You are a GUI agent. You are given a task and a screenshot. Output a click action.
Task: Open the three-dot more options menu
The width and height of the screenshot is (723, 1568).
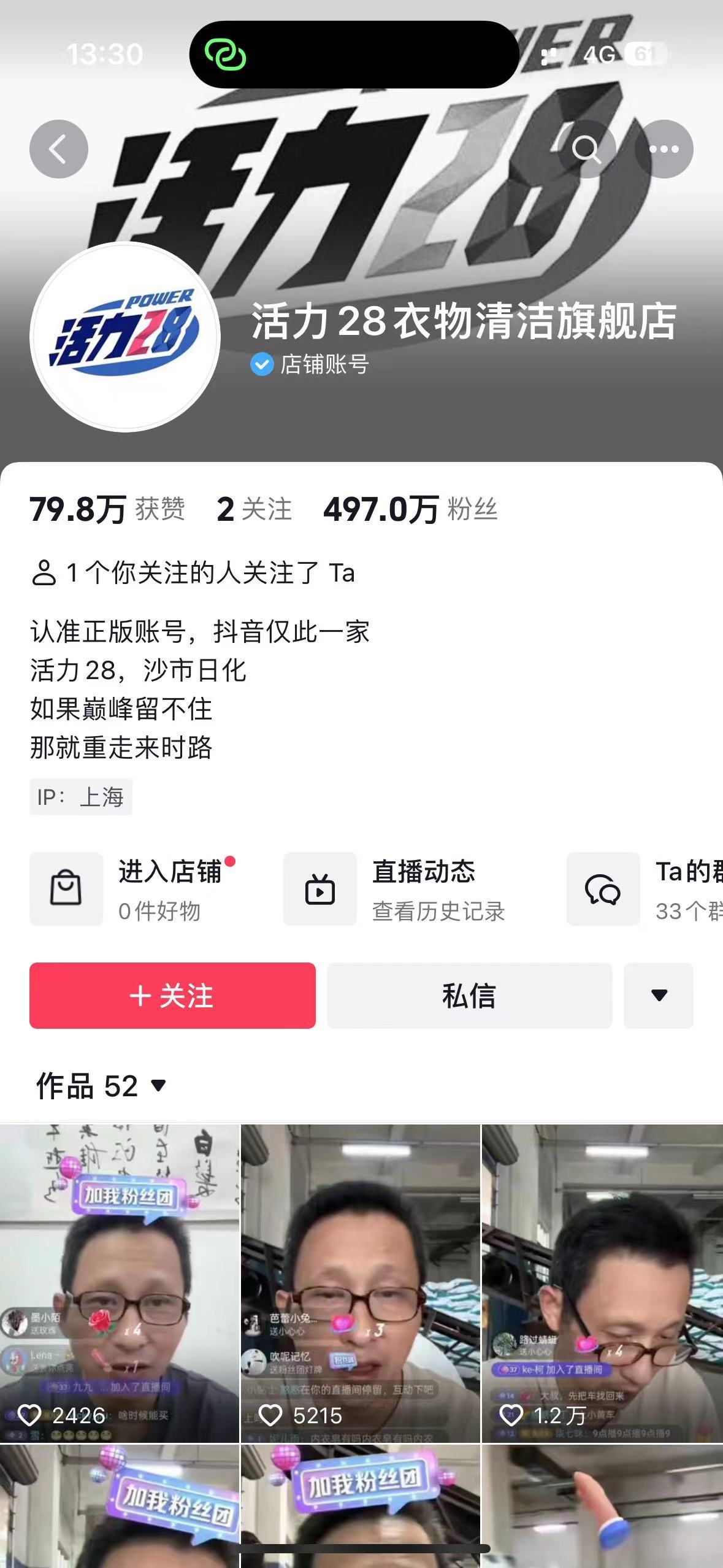pyautogui.click(x=664, y=149)
